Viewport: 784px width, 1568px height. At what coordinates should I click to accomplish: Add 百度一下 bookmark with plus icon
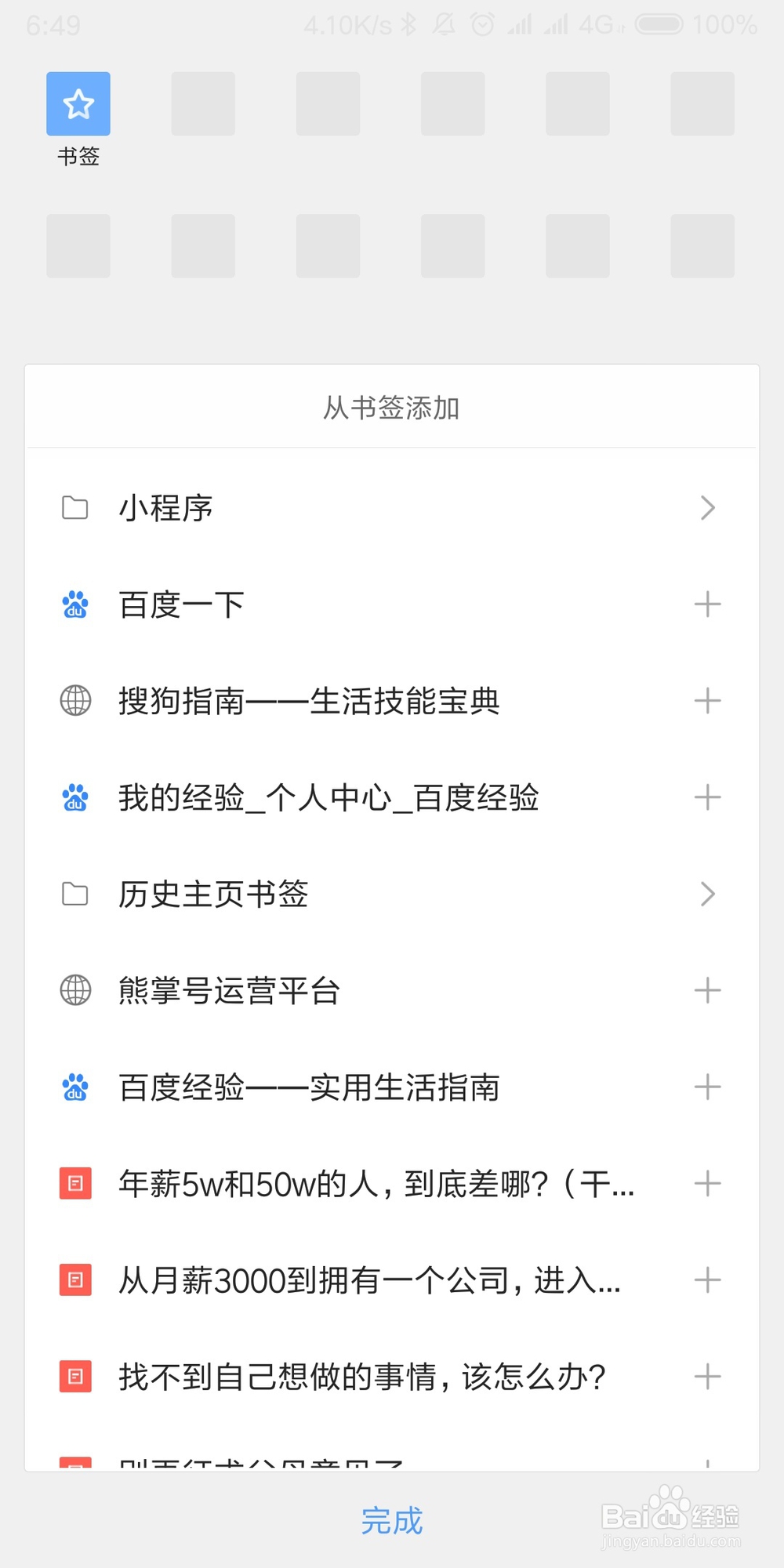click(x=707, y=604)
